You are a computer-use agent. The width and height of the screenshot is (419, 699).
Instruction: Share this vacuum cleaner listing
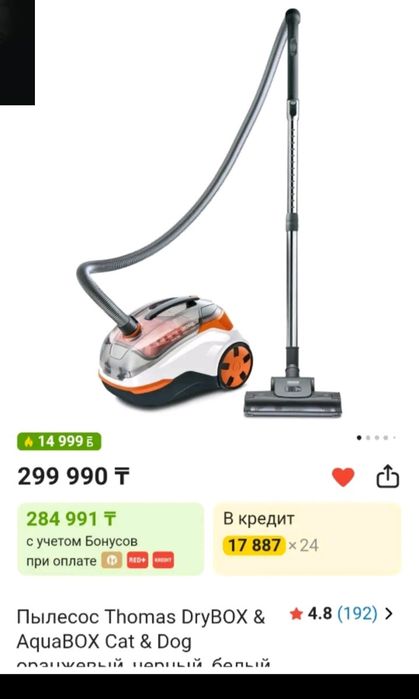(x=388, y=477)
